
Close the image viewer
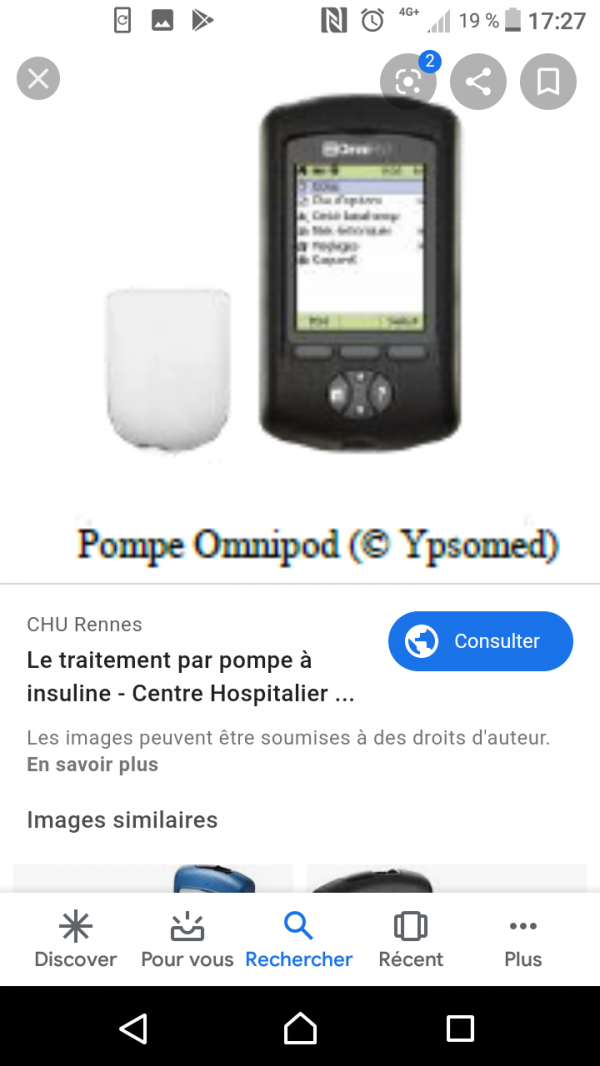coord(38,79)
